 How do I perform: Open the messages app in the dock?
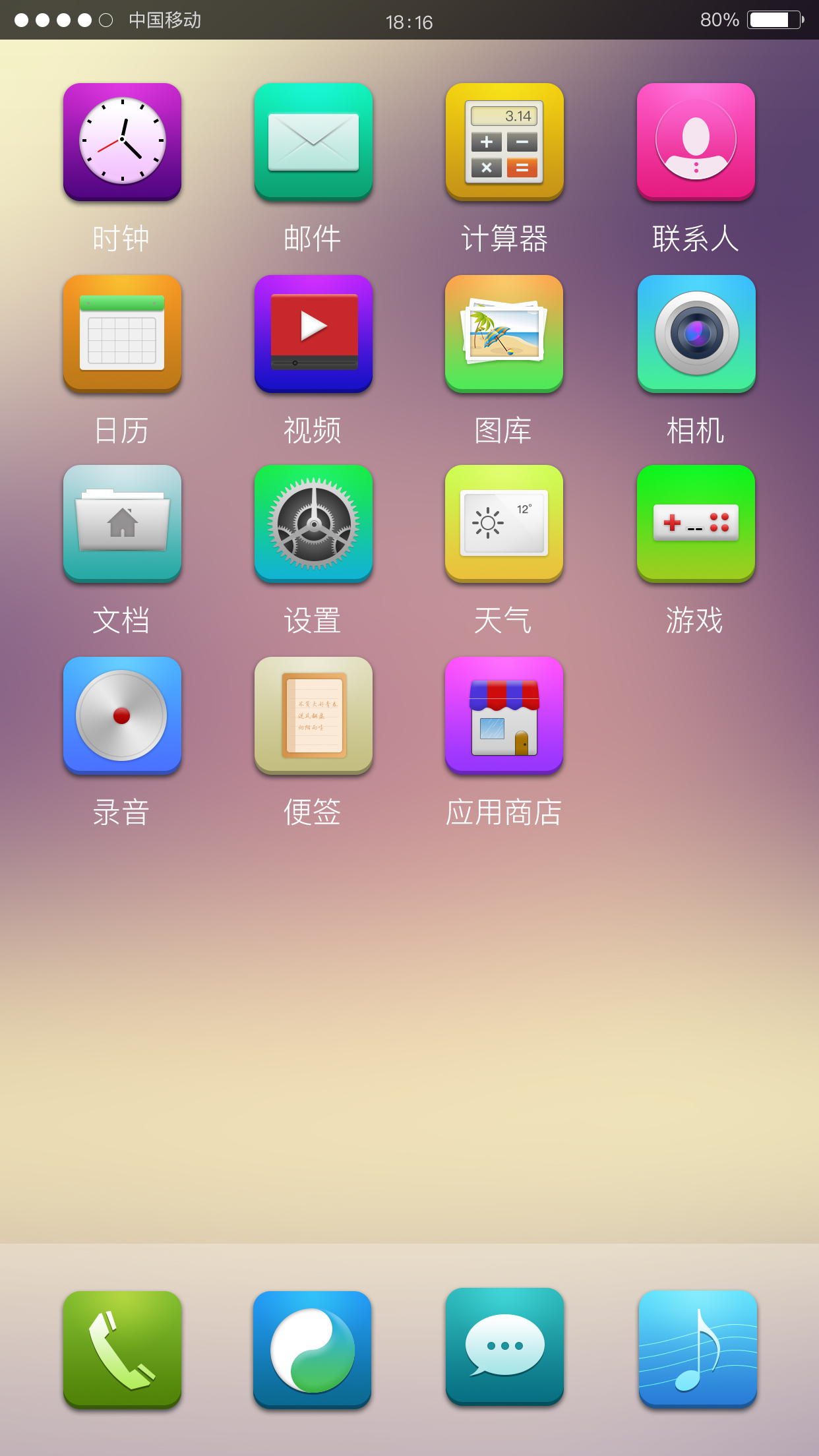click(x=504, y=1347)
